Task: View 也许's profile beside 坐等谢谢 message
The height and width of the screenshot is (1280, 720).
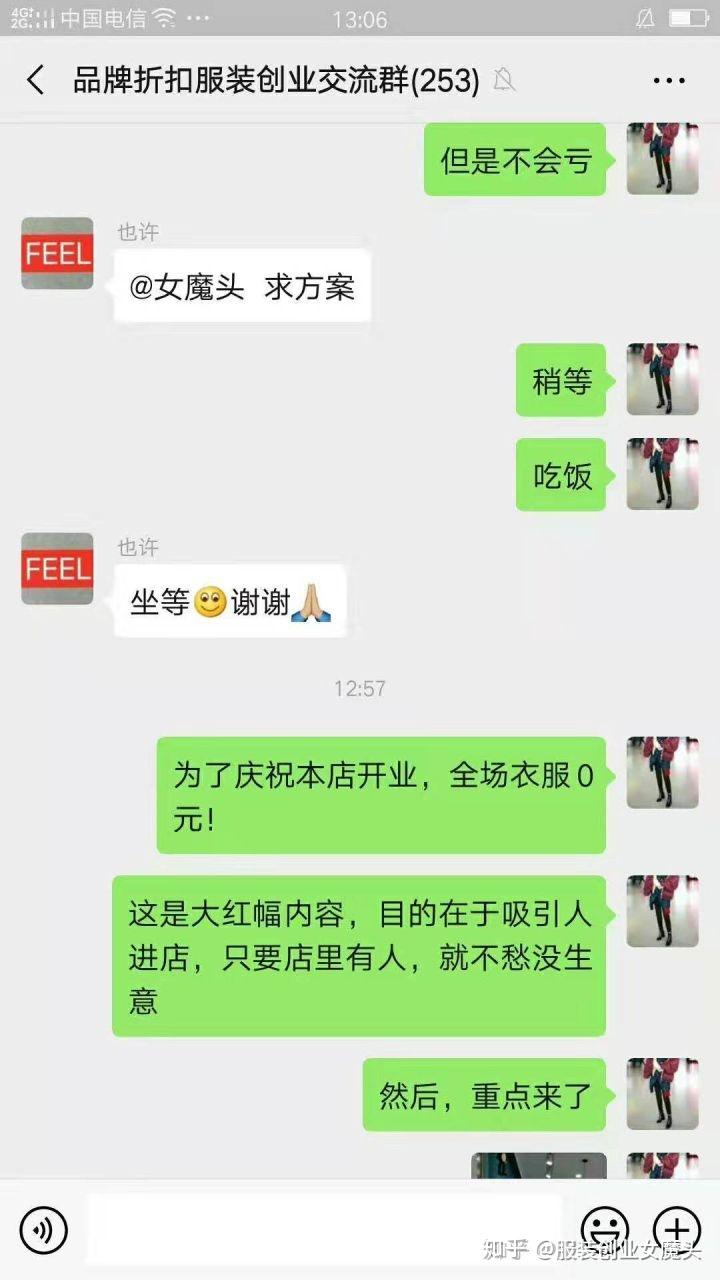Action: 57,569
